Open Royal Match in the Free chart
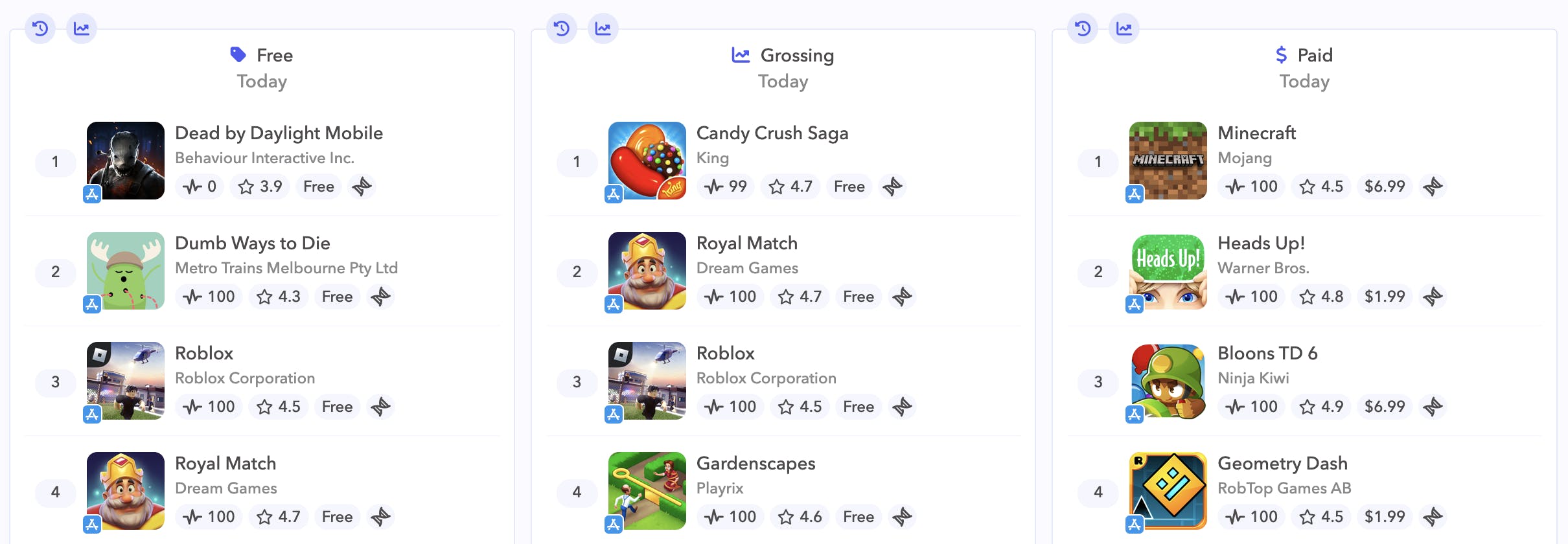Image resolution: width=1568 pixels, height=544 pixels. 225,464
